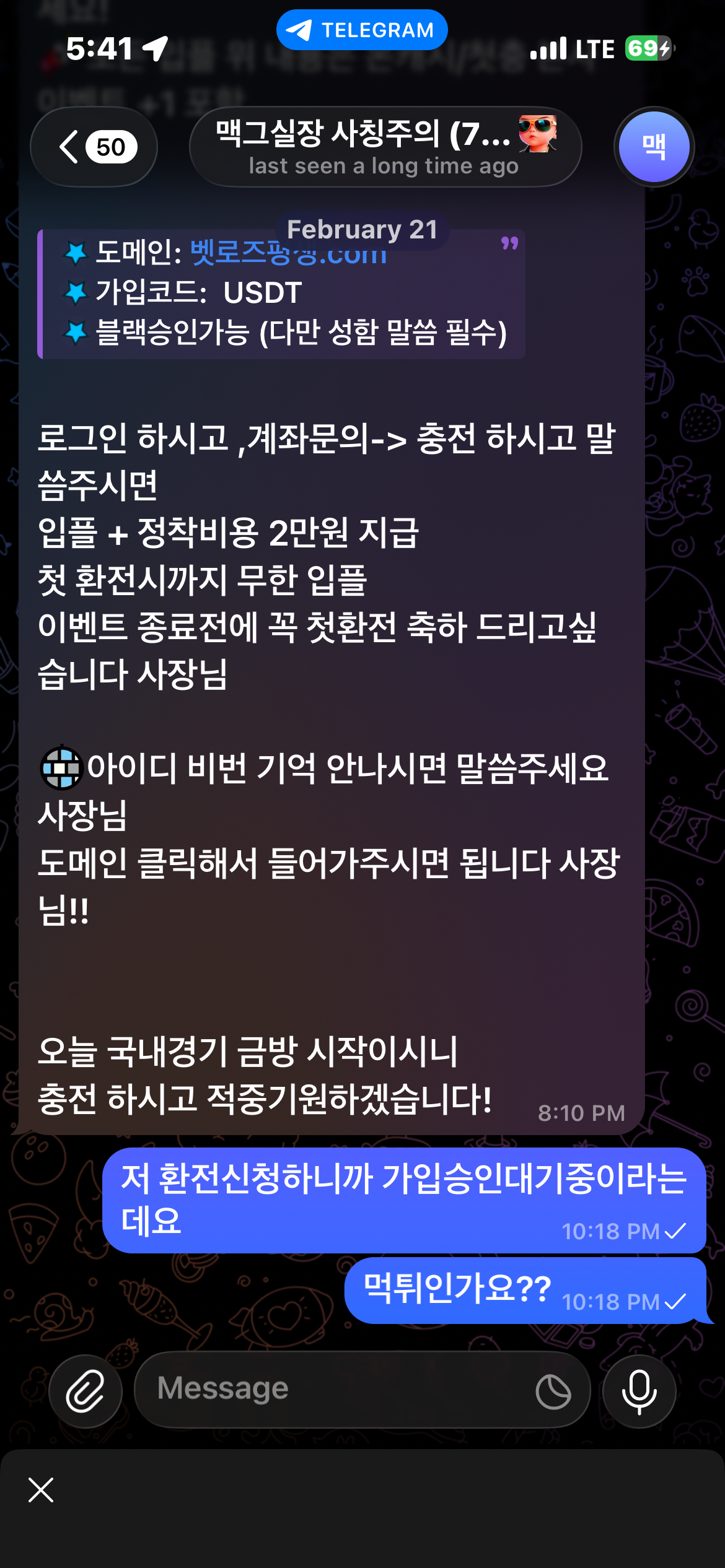This screenshot has width=725, height=1568.
Task: Focus the Message input field
Action: [335, 1390]
